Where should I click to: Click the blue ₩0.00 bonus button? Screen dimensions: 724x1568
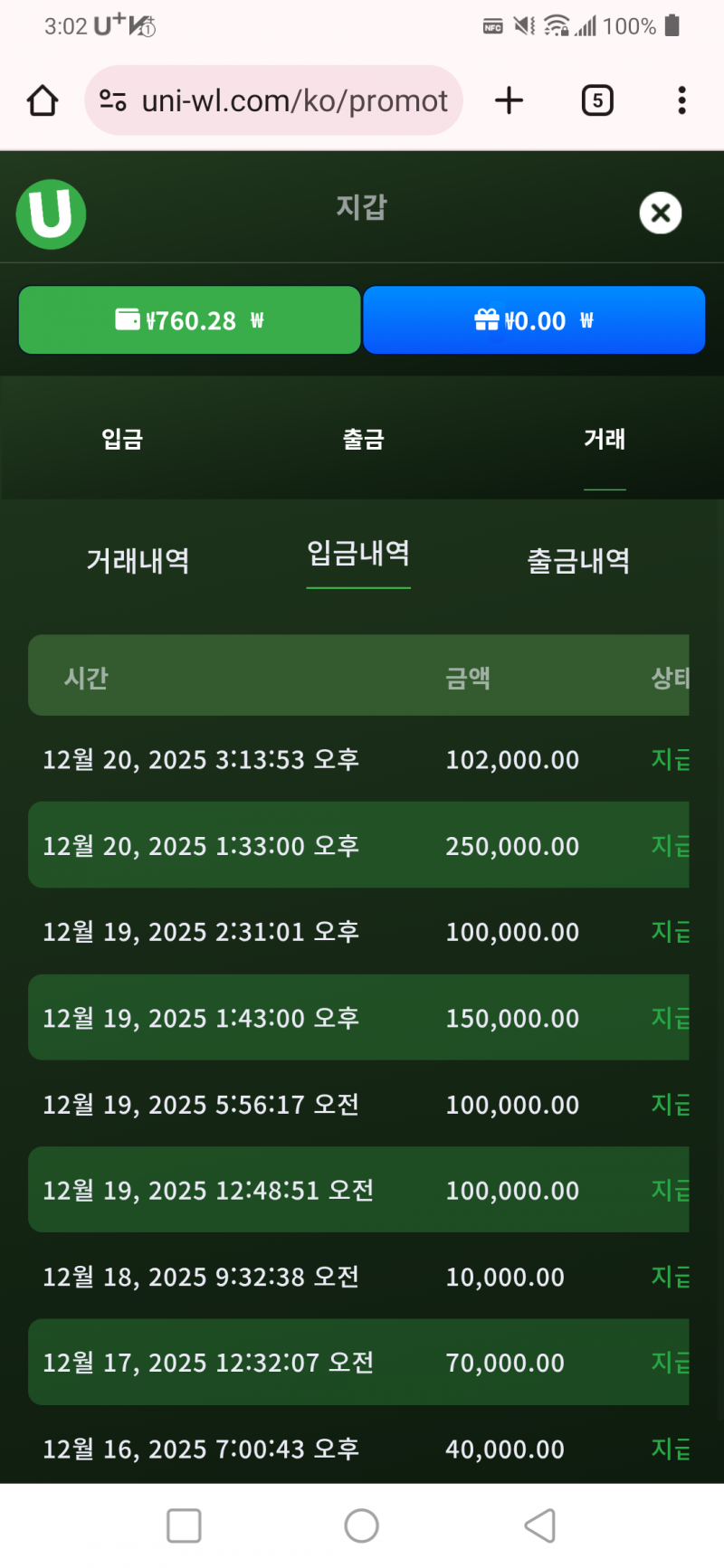point(534,319)
